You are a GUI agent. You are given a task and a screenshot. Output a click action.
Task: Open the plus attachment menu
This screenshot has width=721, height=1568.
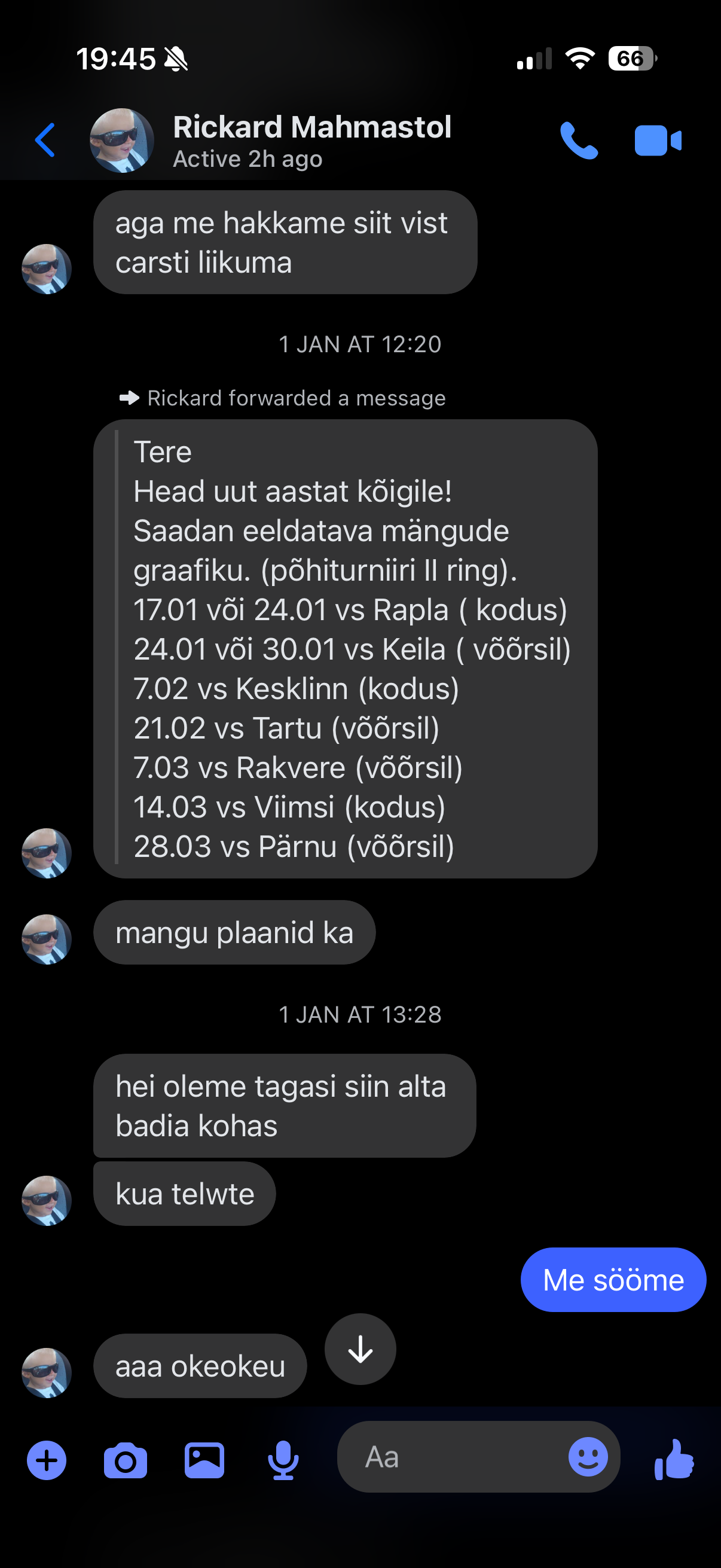tap(47, 1460)
